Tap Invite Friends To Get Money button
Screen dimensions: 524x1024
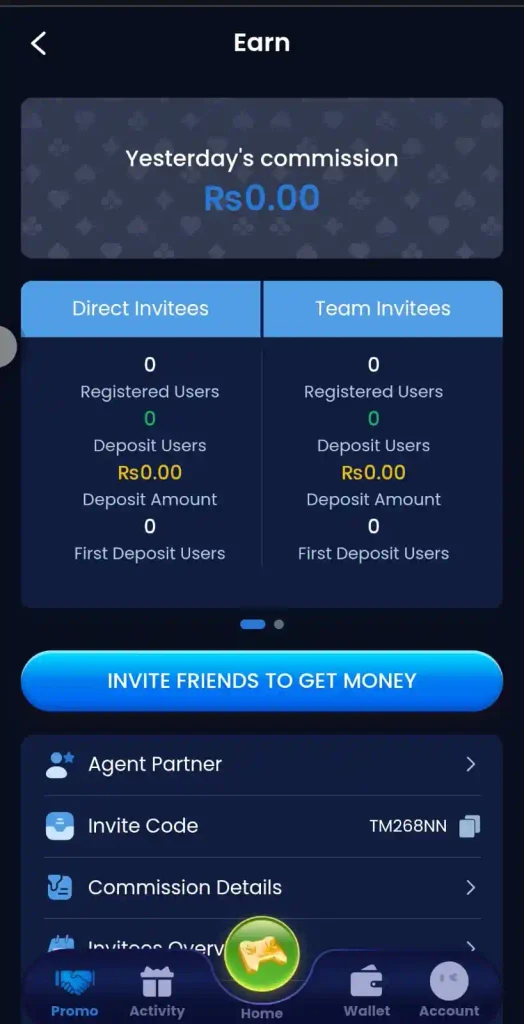(262, 680)
